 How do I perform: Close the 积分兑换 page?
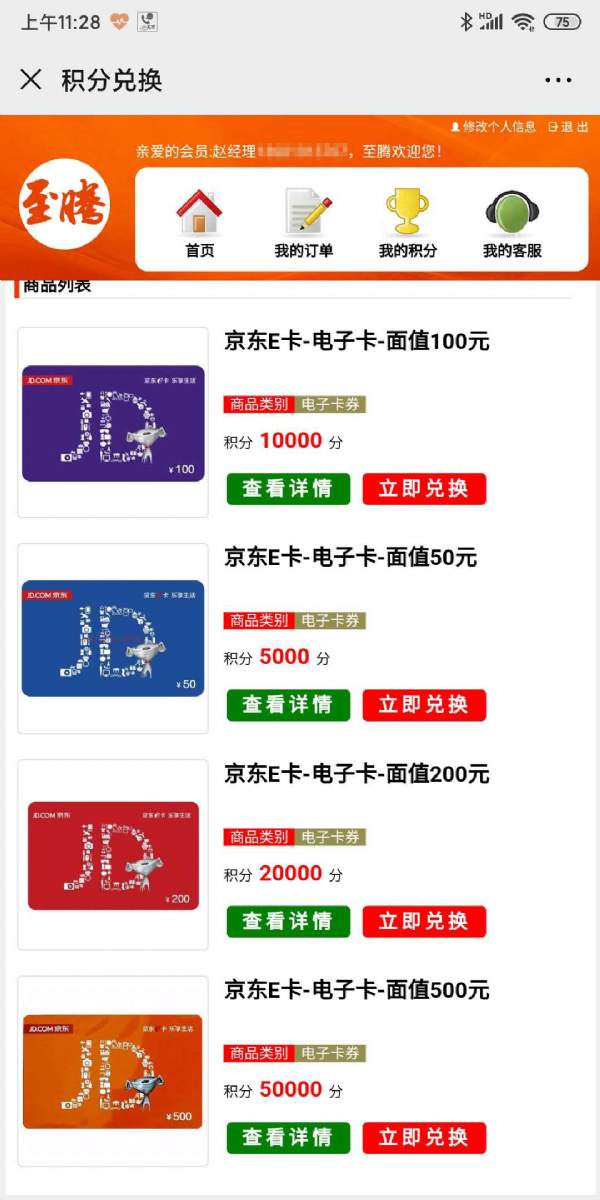coord(31,80)
